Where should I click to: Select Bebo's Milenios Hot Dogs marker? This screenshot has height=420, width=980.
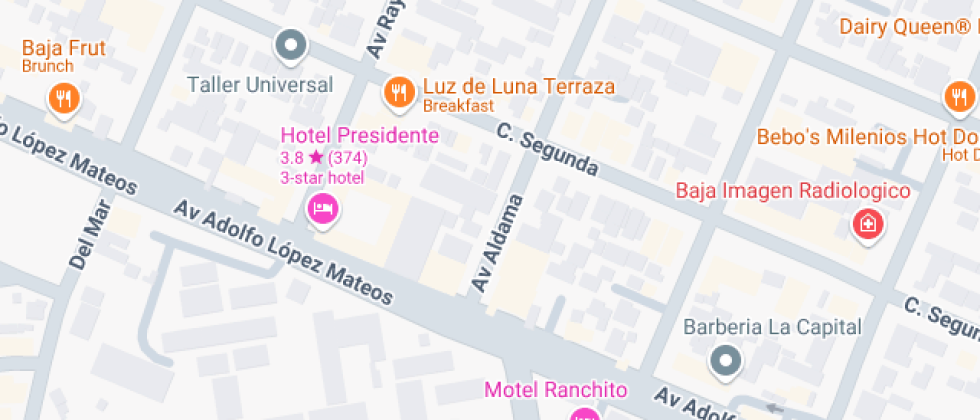958,97
